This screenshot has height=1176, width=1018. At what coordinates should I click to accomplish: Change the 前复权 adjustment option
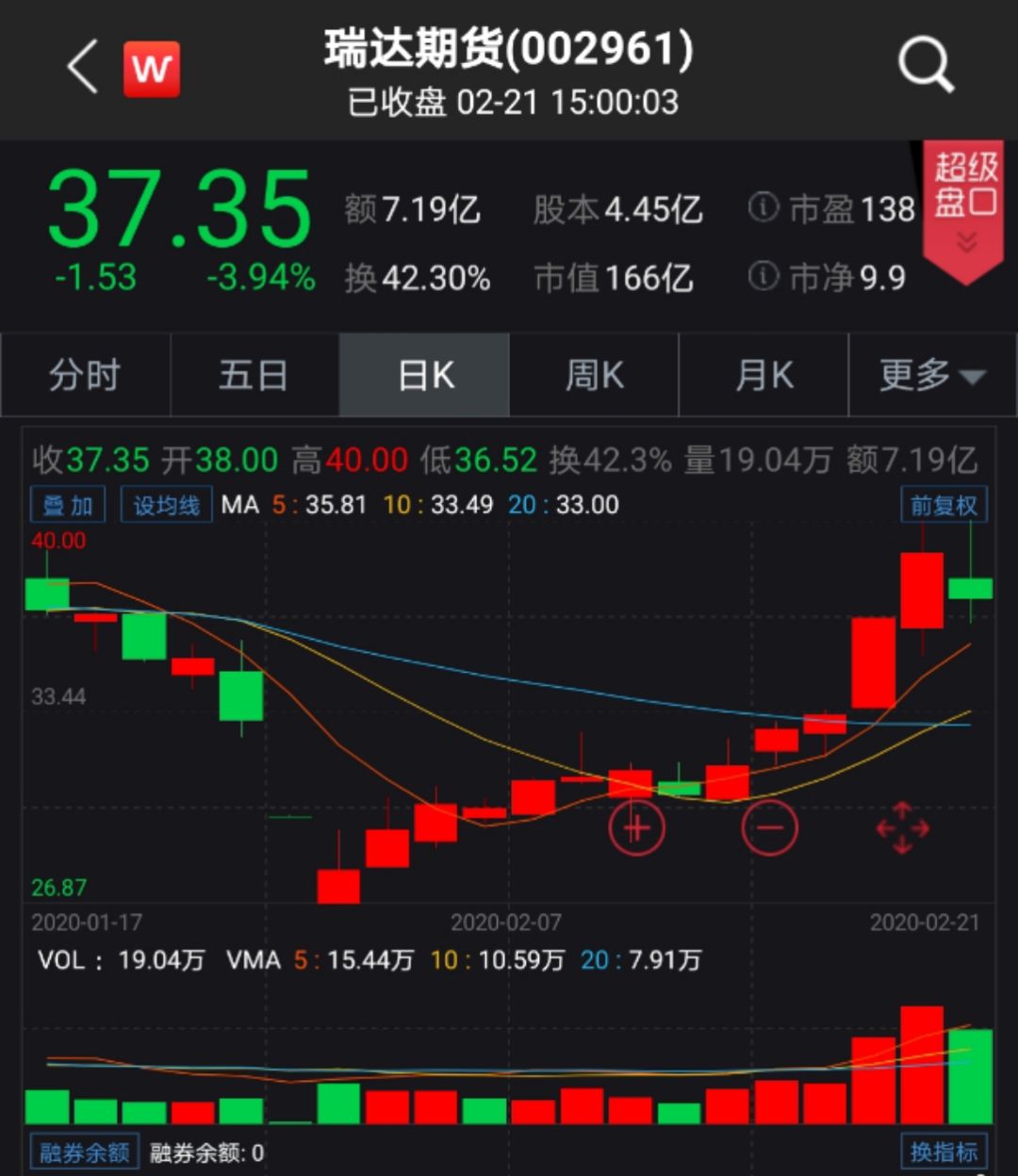pyautogui.click(x=943, y=505)
